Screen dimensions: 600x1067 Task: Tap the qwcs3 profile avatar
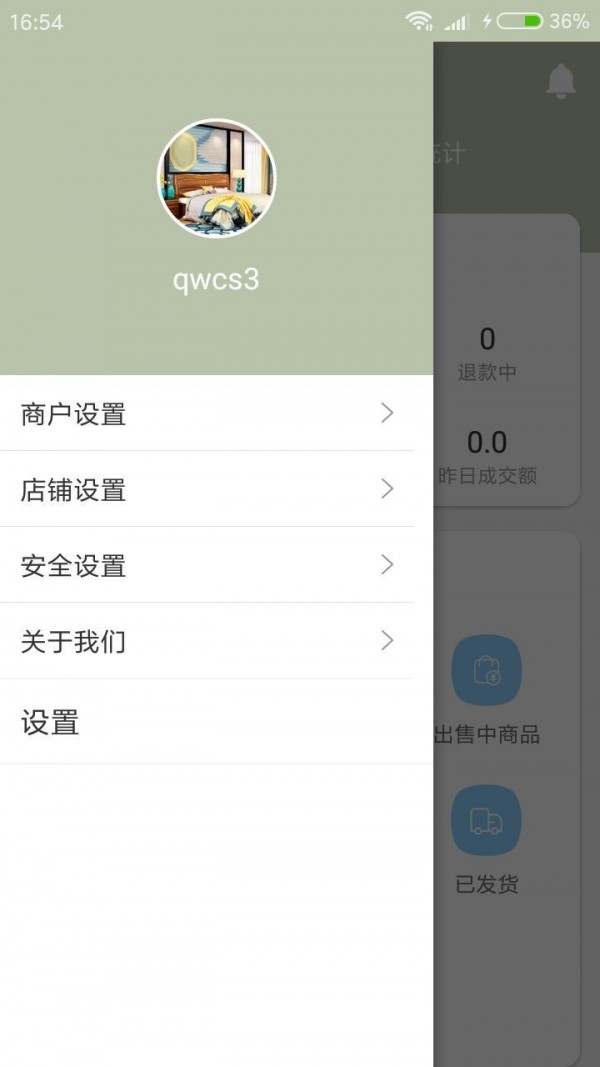[216, 178]
